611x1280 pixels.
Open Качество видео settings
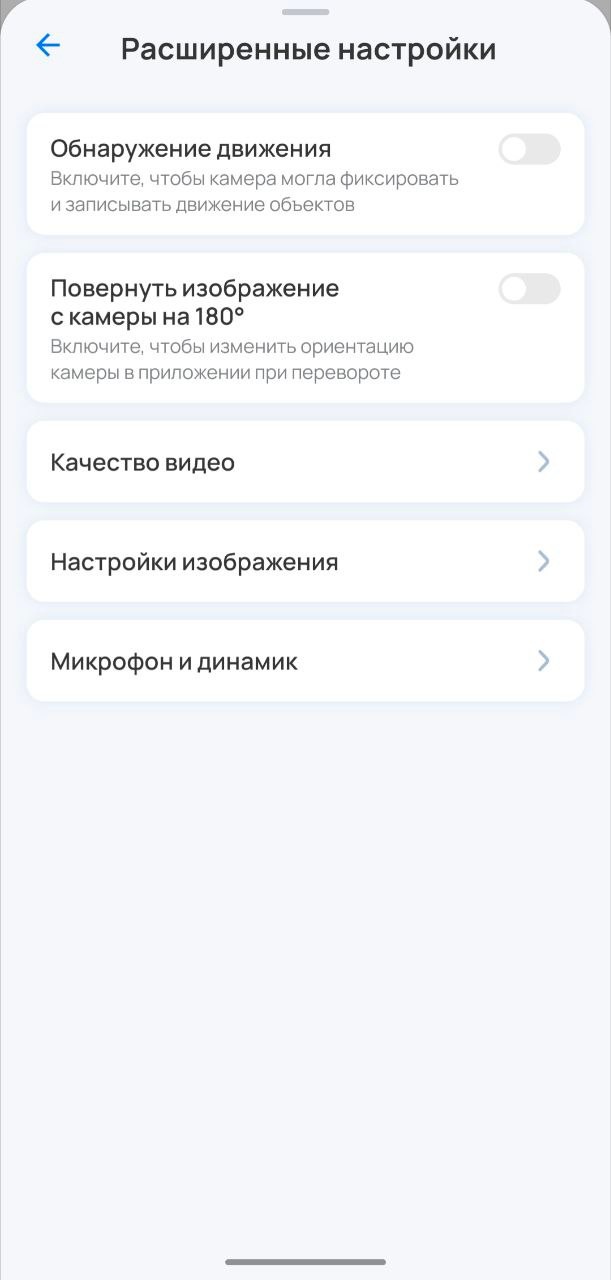[x=305, y=462]
